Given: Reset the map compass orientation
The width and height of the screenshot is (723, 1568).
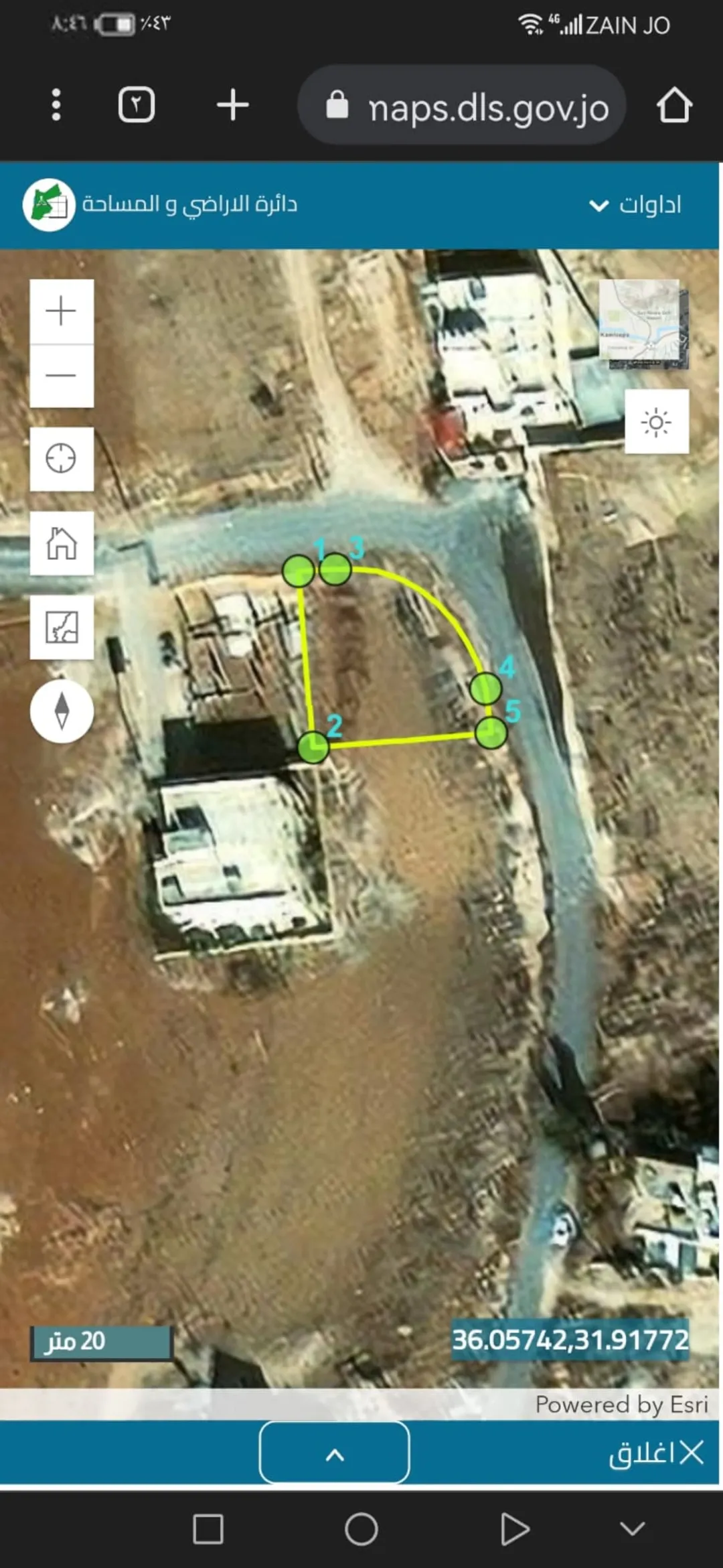Looking at the screenshot, I should [62, 711].
